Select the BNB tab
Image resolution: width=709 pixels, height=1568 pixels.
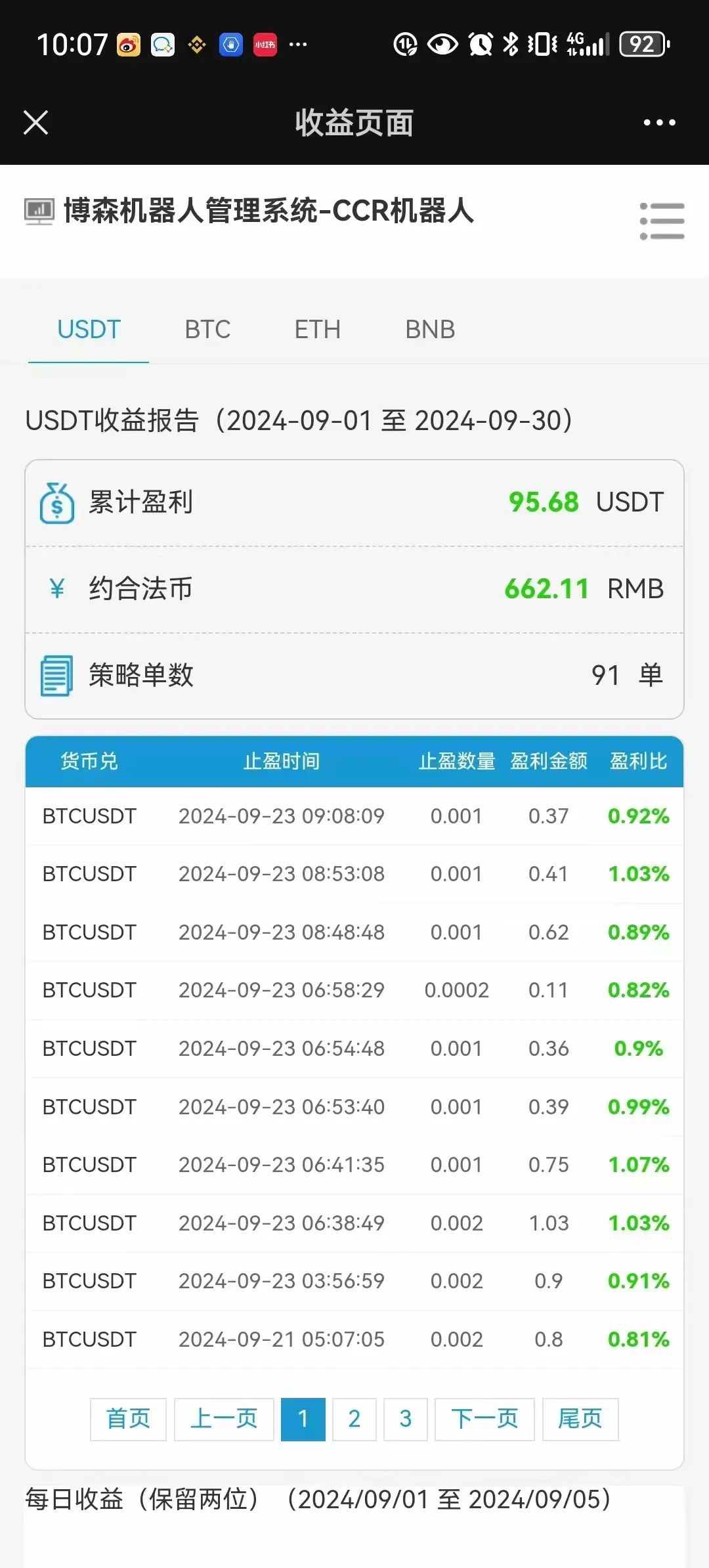tap(429, 329)
